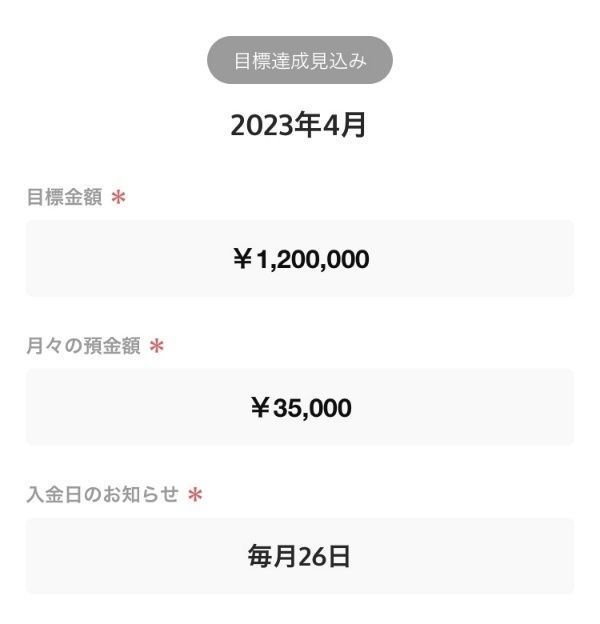
Task: Open the 入金日のお知らせ date picker
Action: click(x=300, y=556)
